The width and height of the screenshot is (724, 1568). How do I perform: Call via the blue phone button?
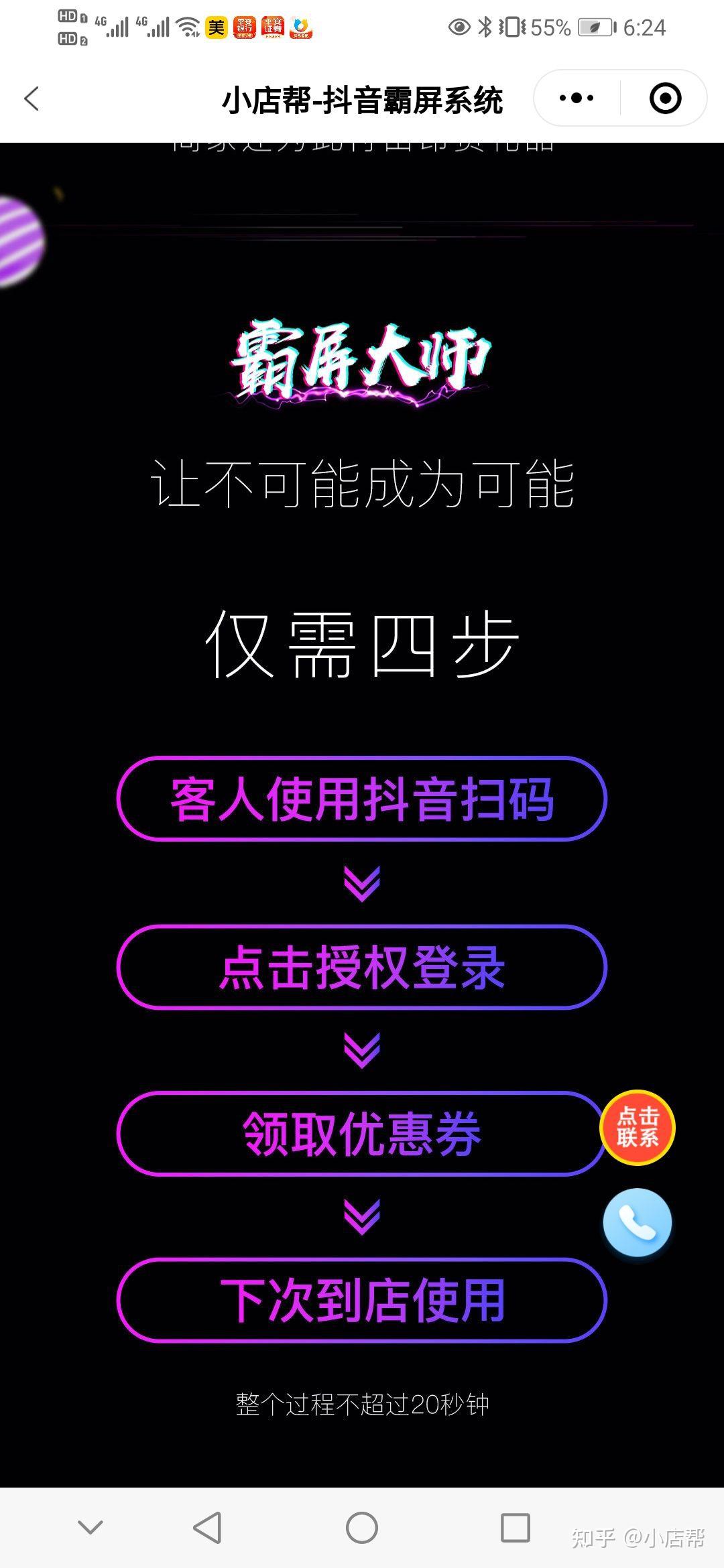tap(637, 1222)
